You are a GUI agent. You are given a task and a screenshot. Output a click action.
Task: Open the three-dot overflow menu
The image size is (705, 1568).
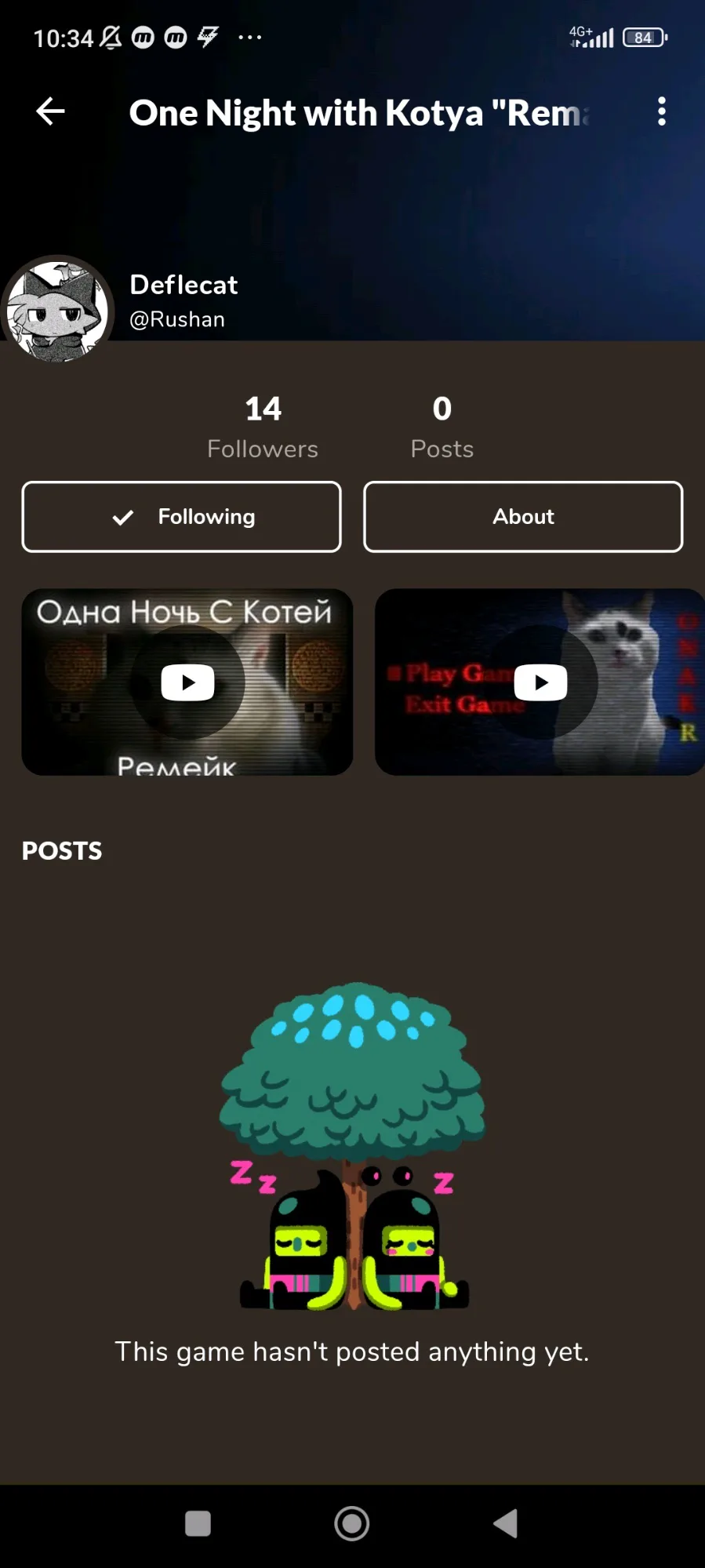click(x=662, y=112)
